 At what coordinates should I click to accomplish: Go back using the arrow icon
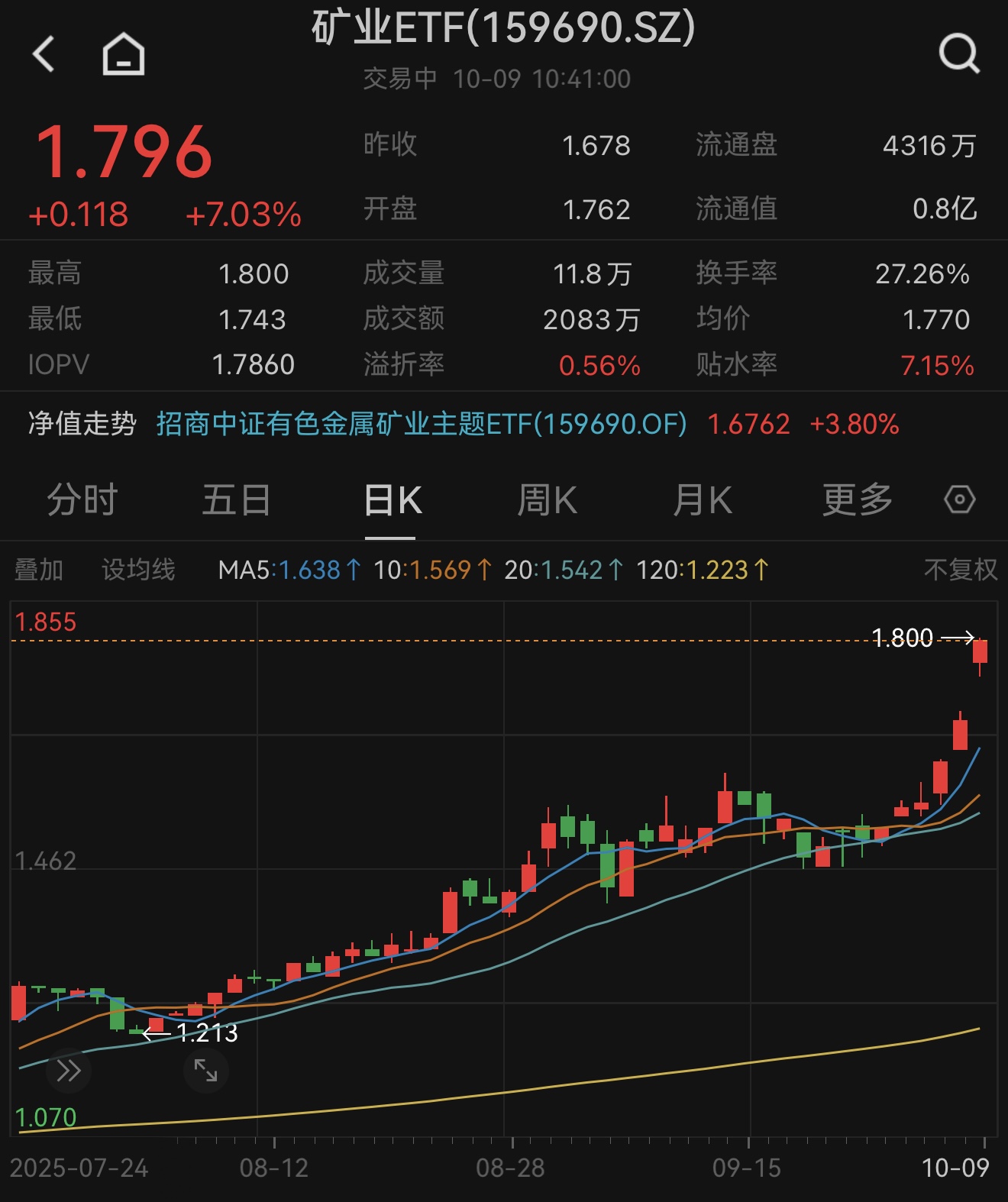point(44,54)
